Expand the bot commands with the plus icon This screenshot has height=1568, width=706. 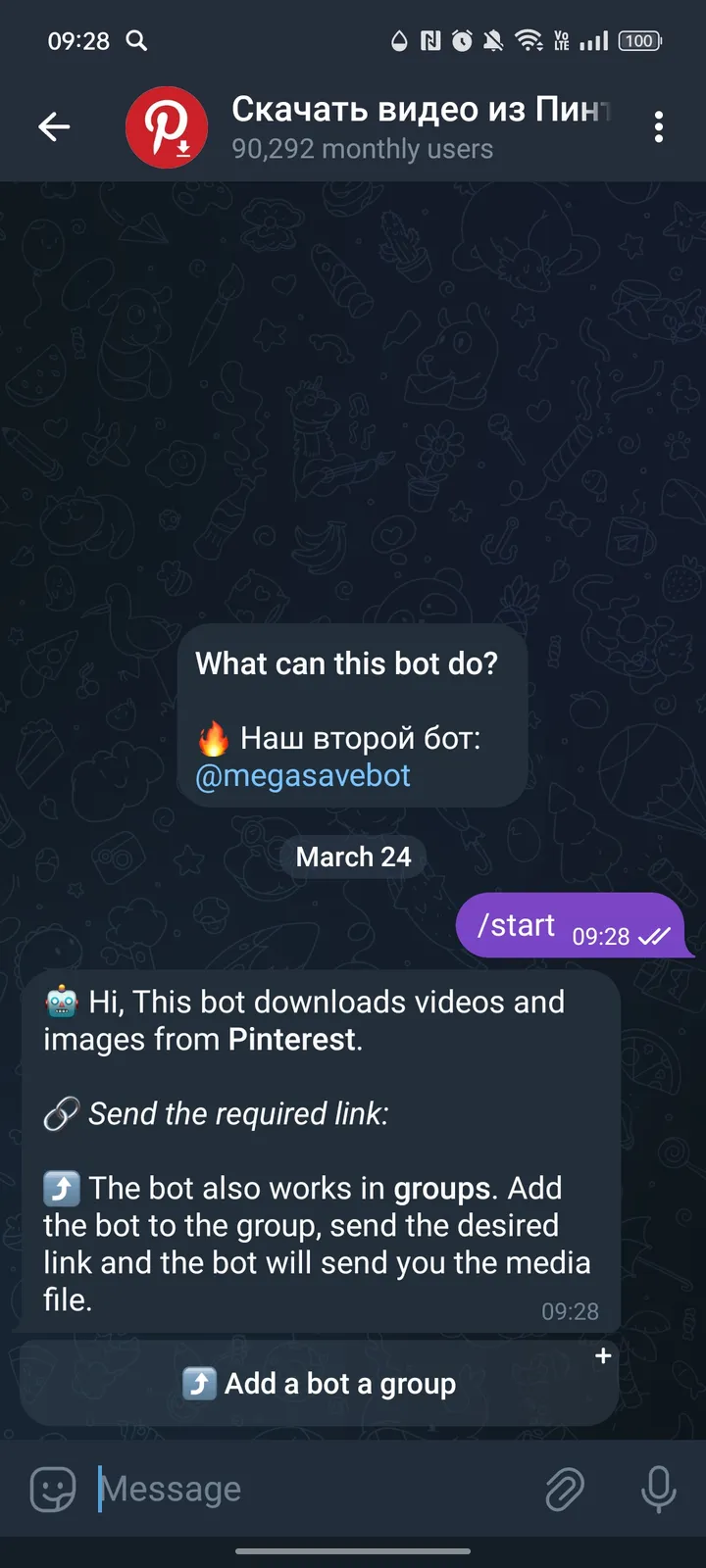point(603,1355)
